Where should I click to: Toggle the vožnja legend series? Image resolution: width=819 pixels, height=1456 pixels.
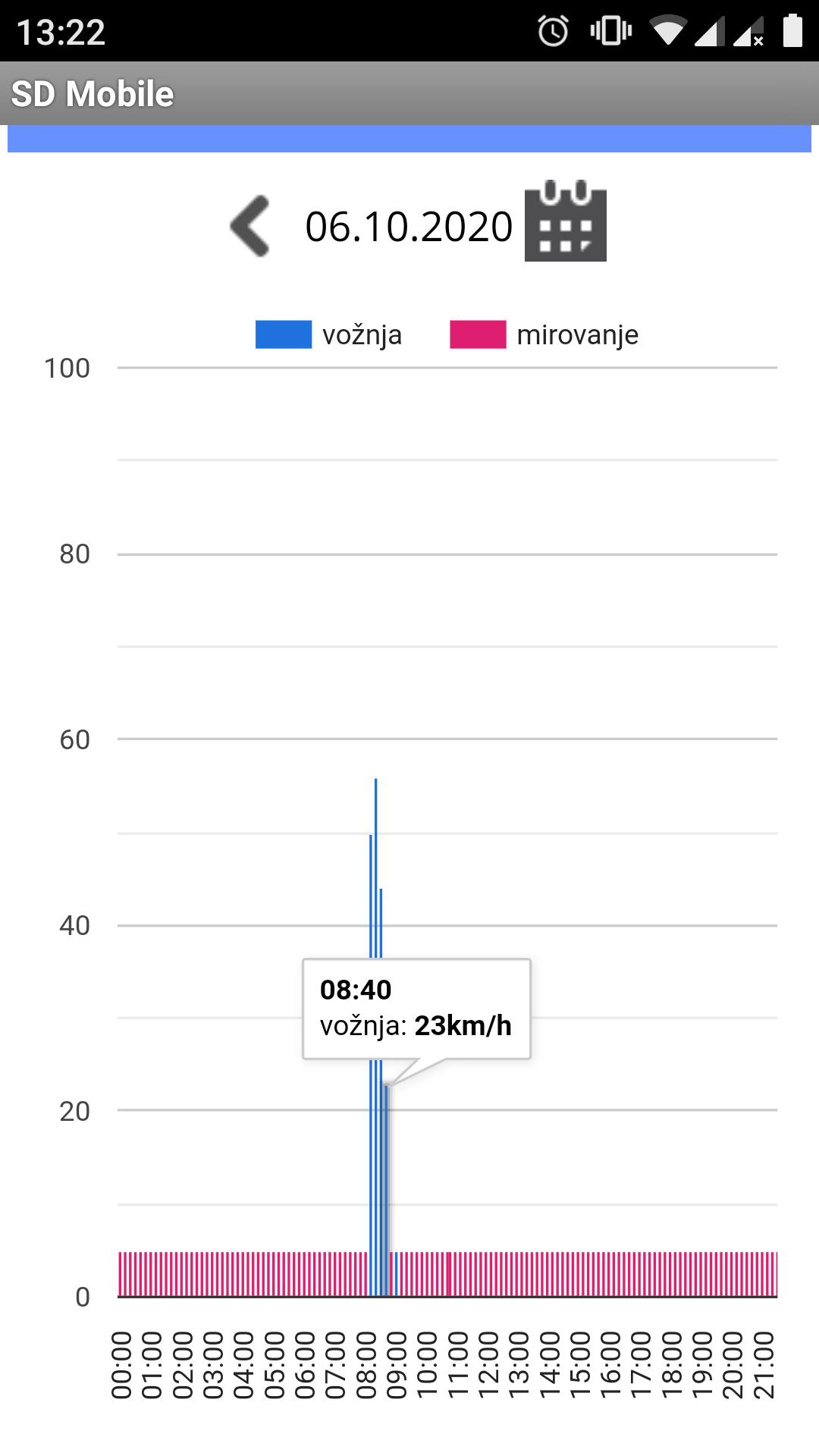click(x=328, y=334)
